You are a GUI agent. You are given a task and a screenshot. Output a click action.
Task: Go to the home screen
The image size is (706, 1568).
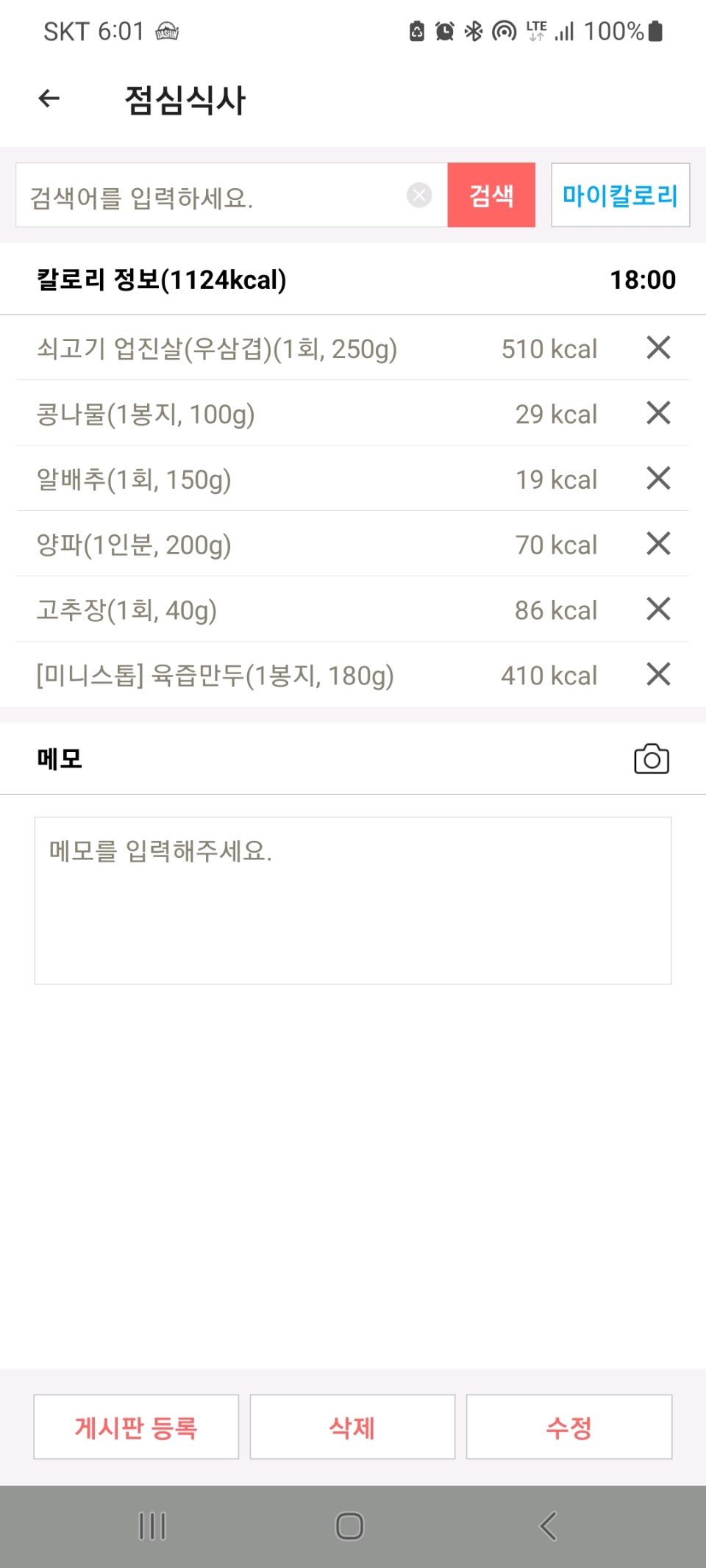349,1527
